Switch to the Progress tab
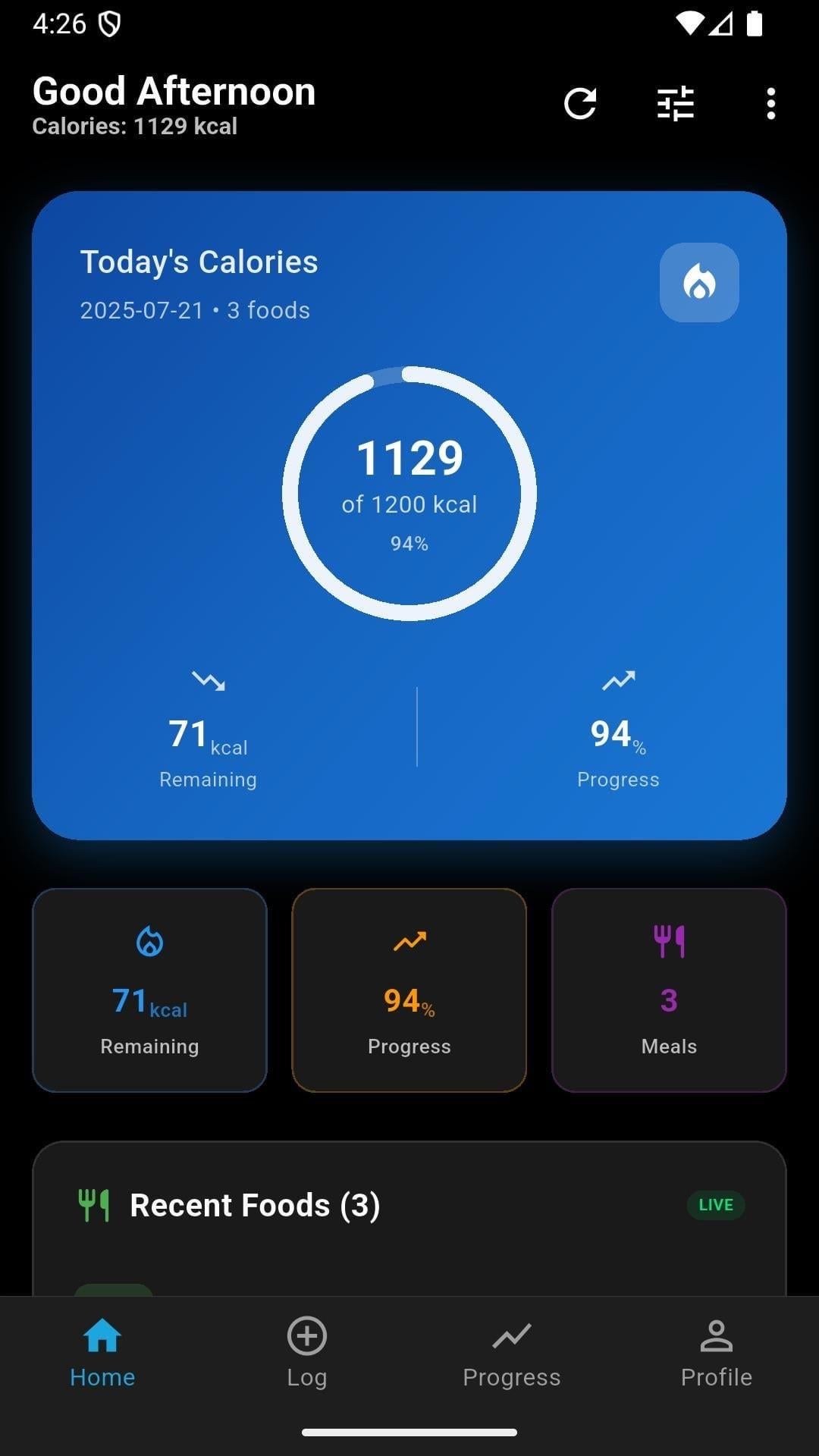Viewport: 819px width, 1456px height. tap(512, 1353)
